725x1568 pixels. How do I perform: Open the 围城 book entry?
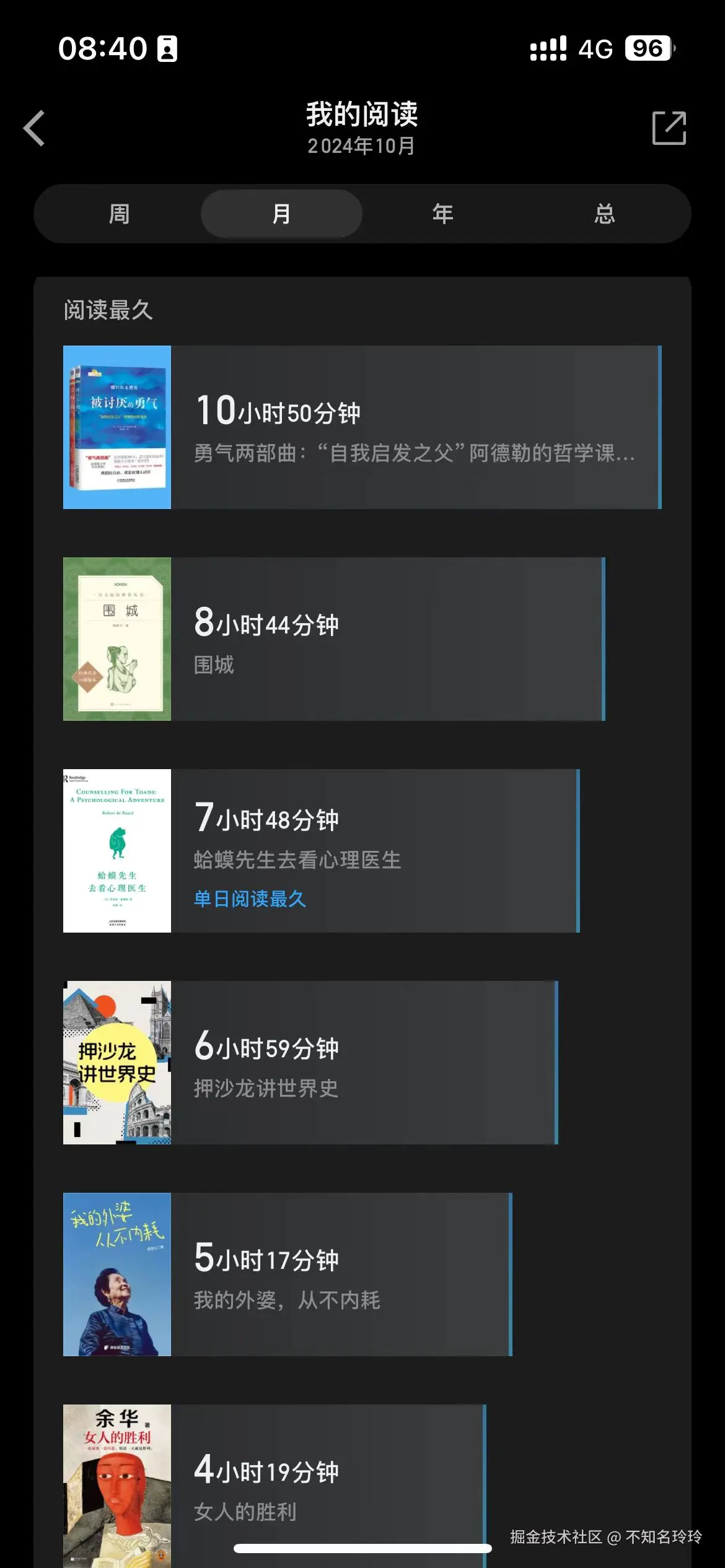point(335,639)
